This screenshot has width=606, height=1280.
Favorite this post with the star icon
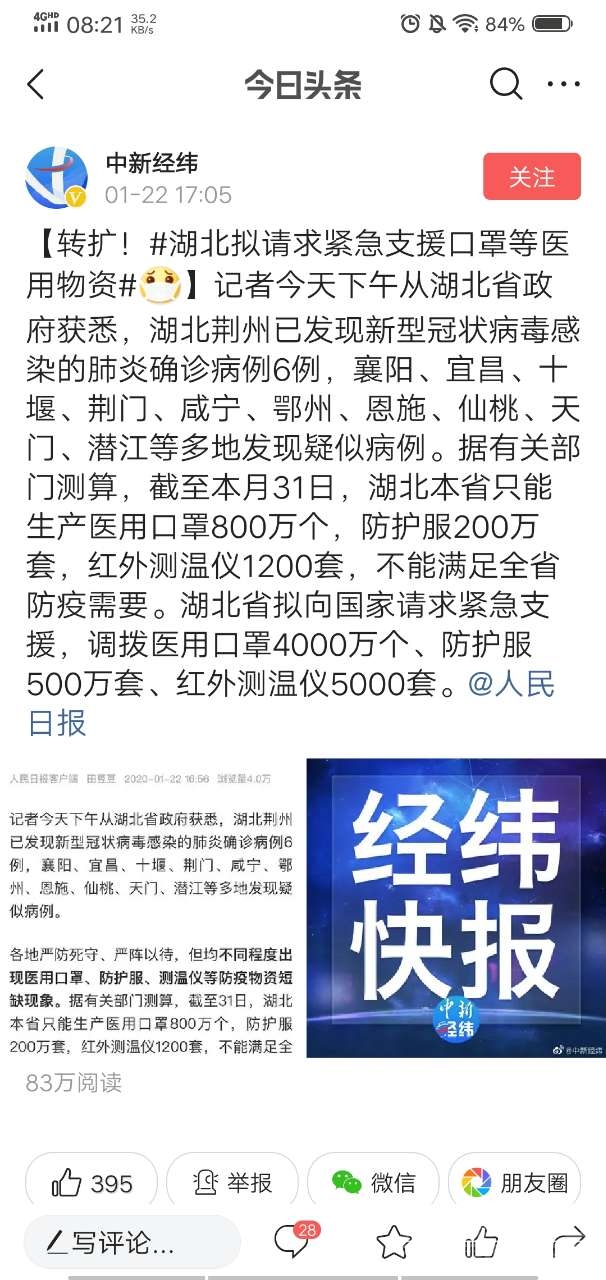(394, 1243)
